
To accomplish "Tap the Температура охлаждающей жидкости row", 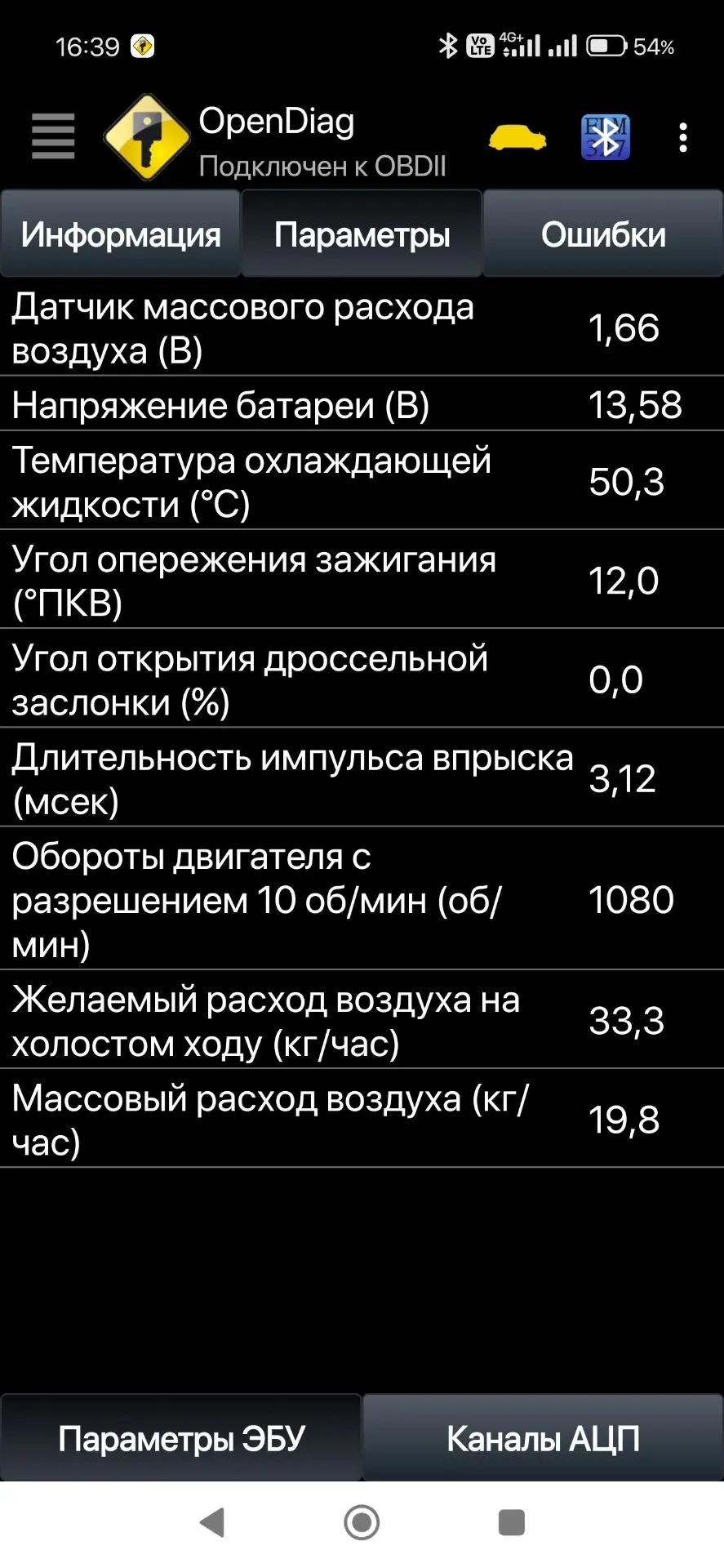I will [x=362, y=481].
